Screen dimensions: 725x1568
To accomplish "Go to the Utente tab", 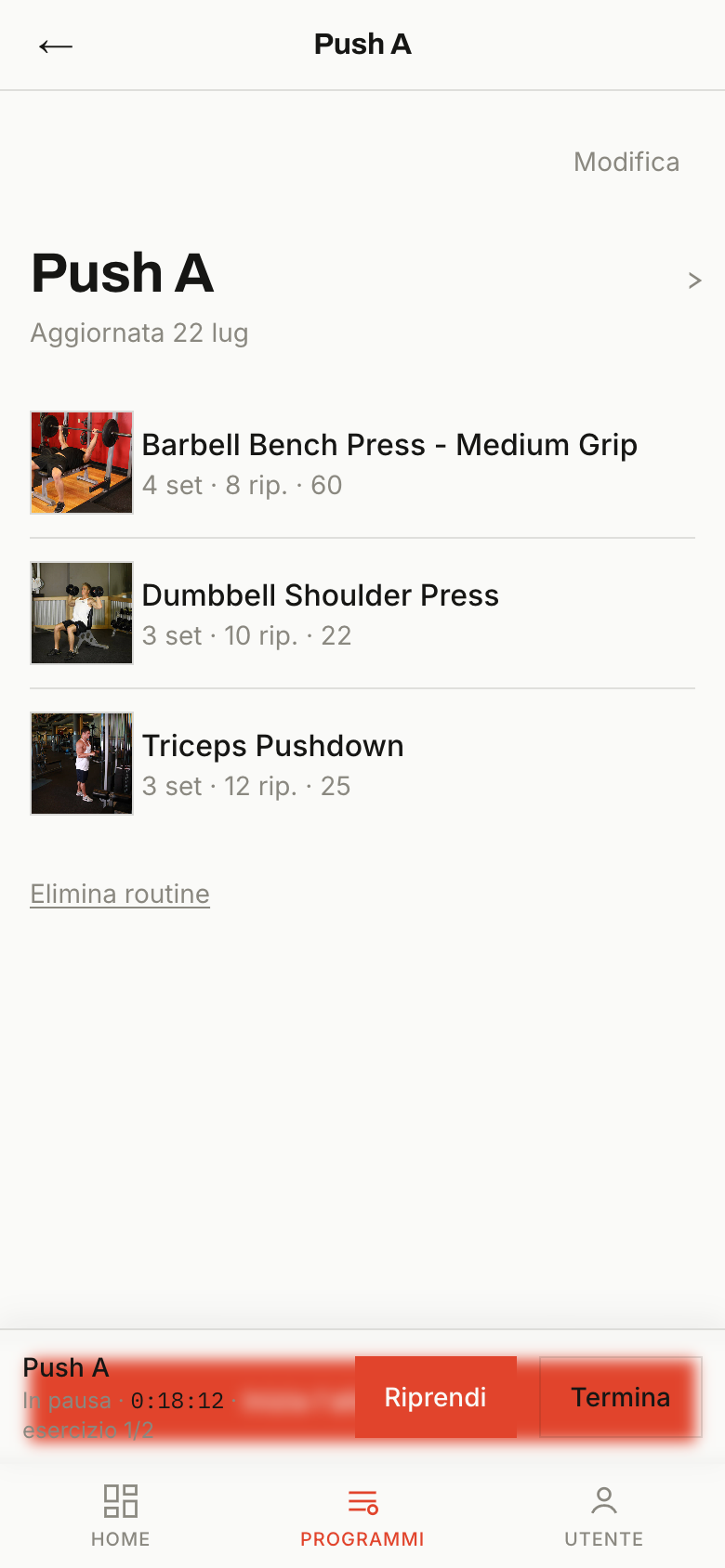I will click(x=604, y=1516).
